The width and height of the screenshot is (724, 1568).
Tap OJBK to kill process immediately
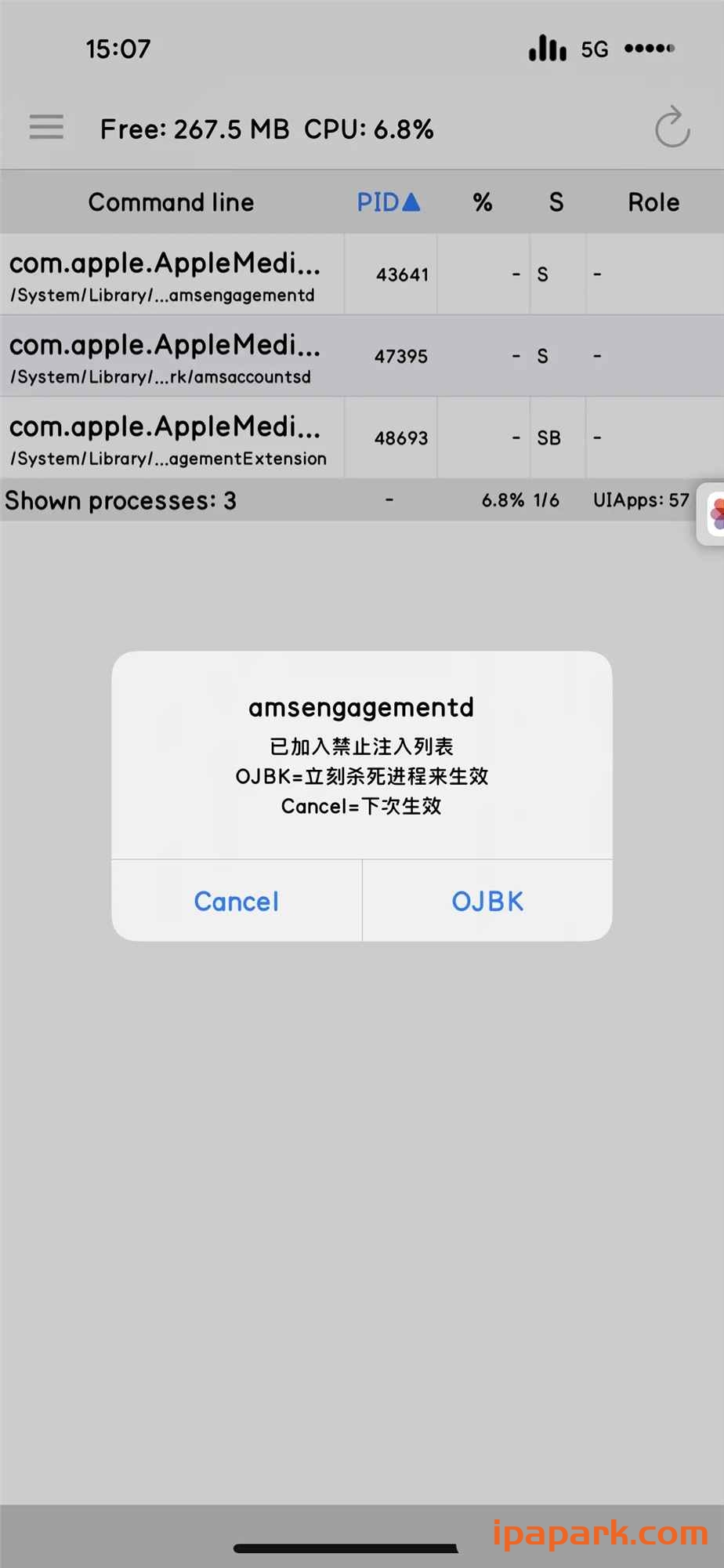pos(487,901)
